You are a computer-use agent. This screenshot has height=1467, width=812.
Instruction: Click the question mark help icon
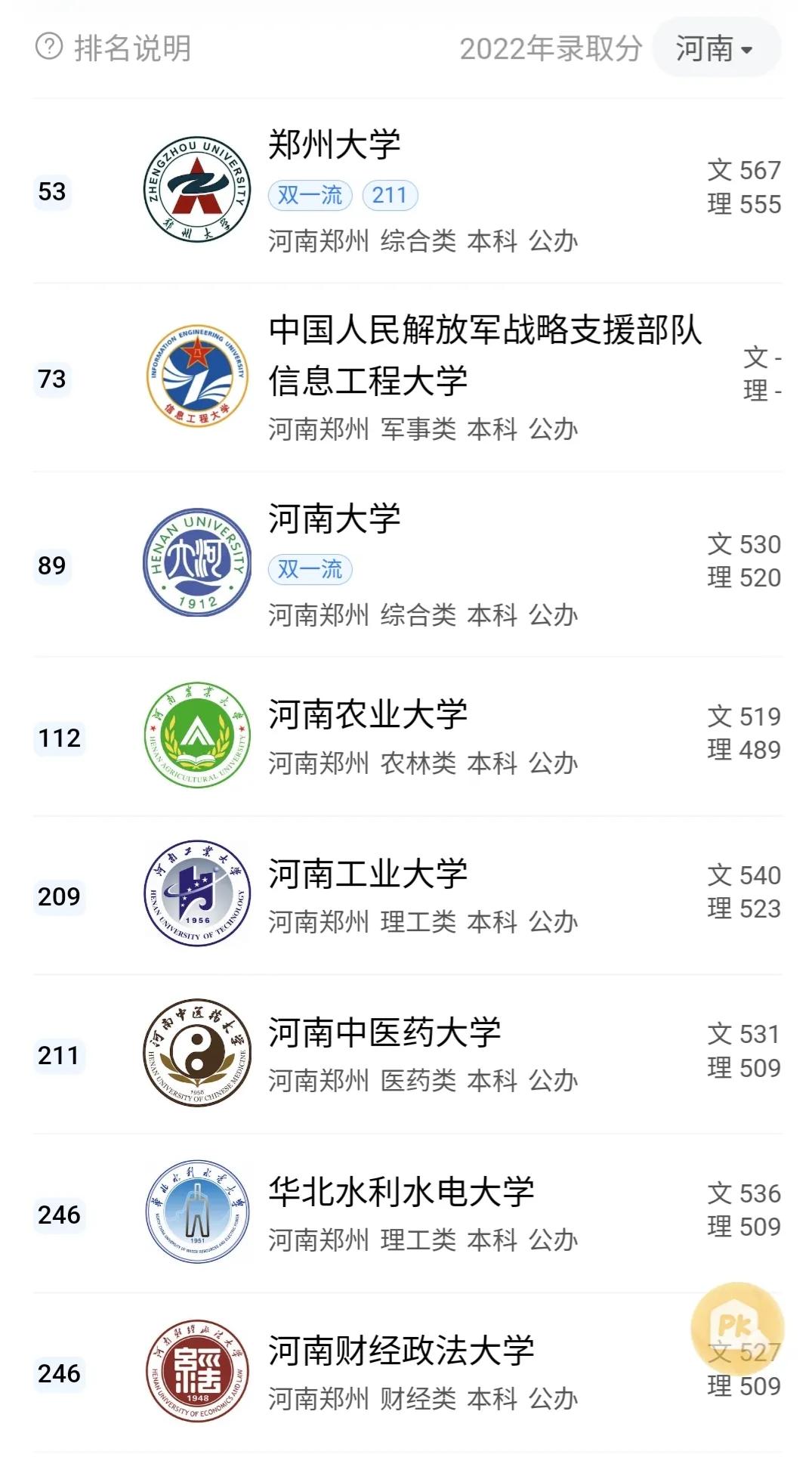(48, 48)
